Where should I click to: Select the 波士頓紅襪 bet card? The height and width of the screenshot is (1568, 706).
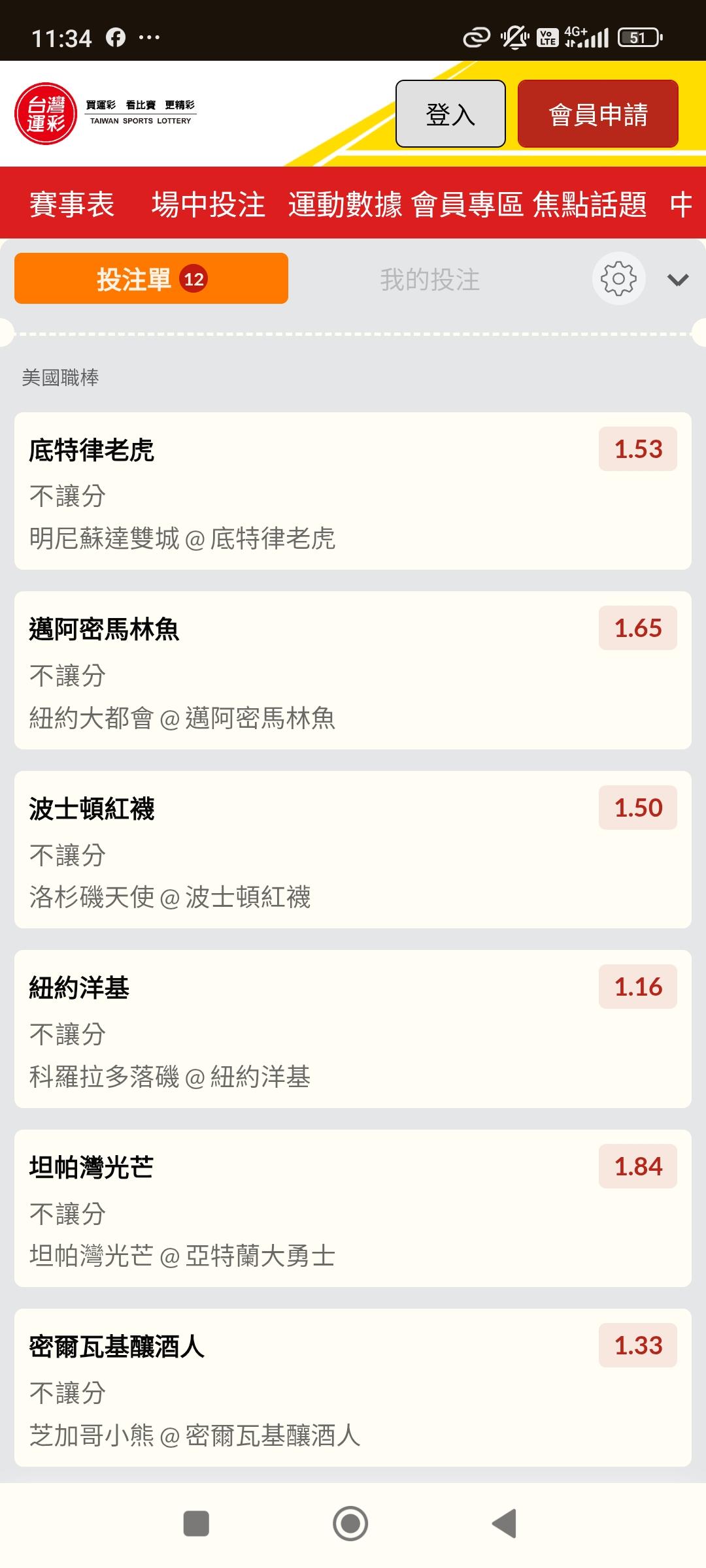(353, 849)
